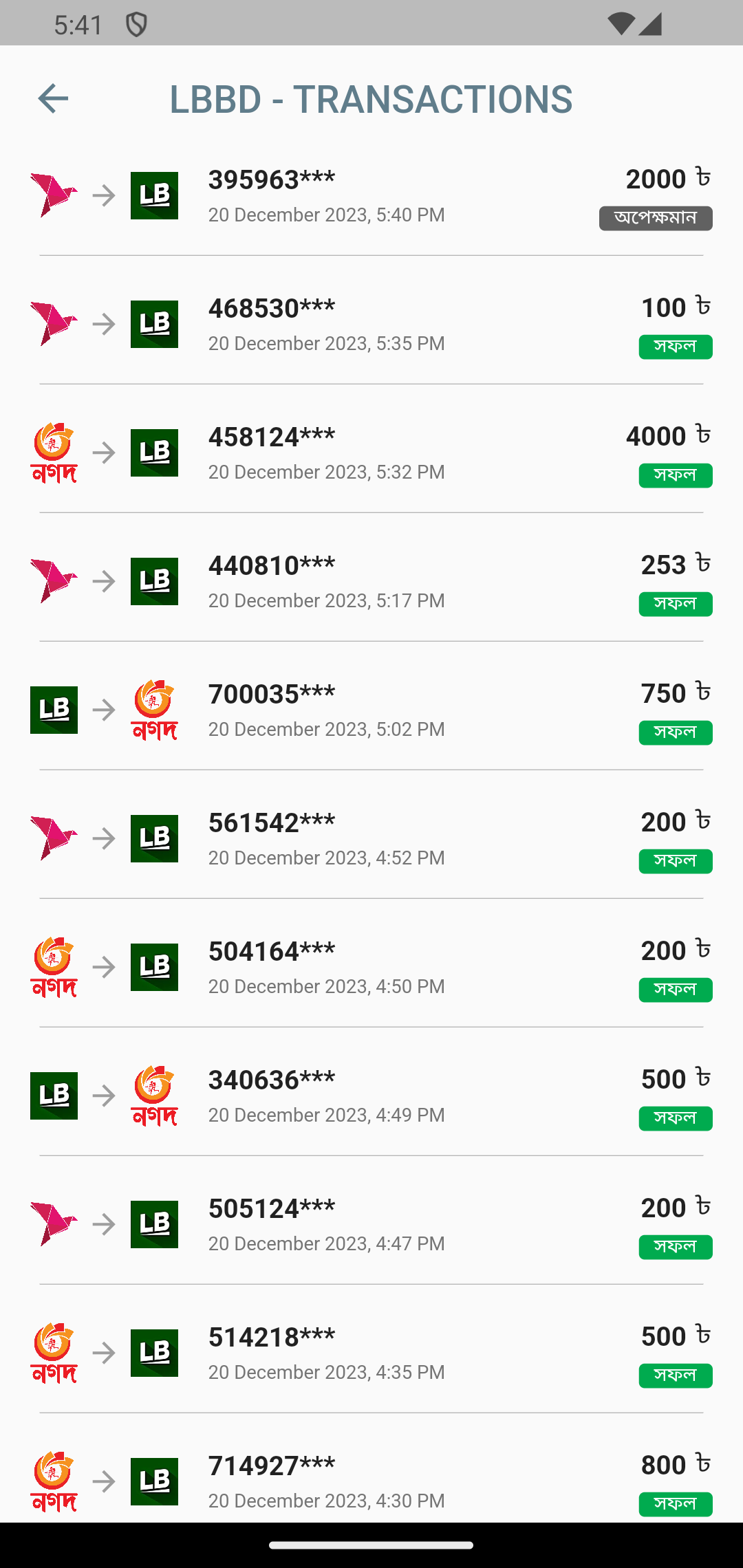743x1568 pixels.
Task: Select the bKash icon on the 561542*** row
Action: point(54,838)
